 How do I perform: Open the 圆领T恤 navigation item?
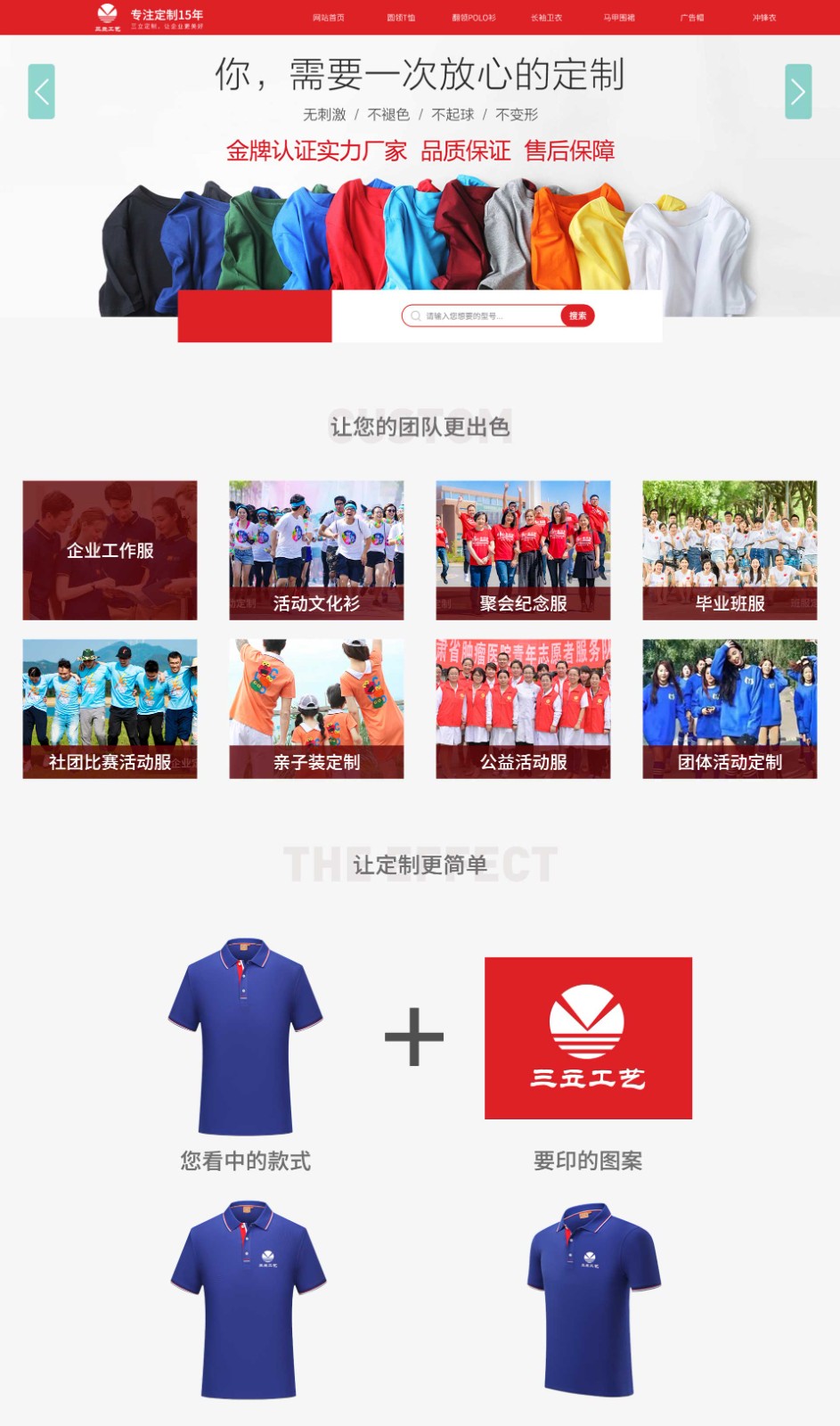coord(401,18)
